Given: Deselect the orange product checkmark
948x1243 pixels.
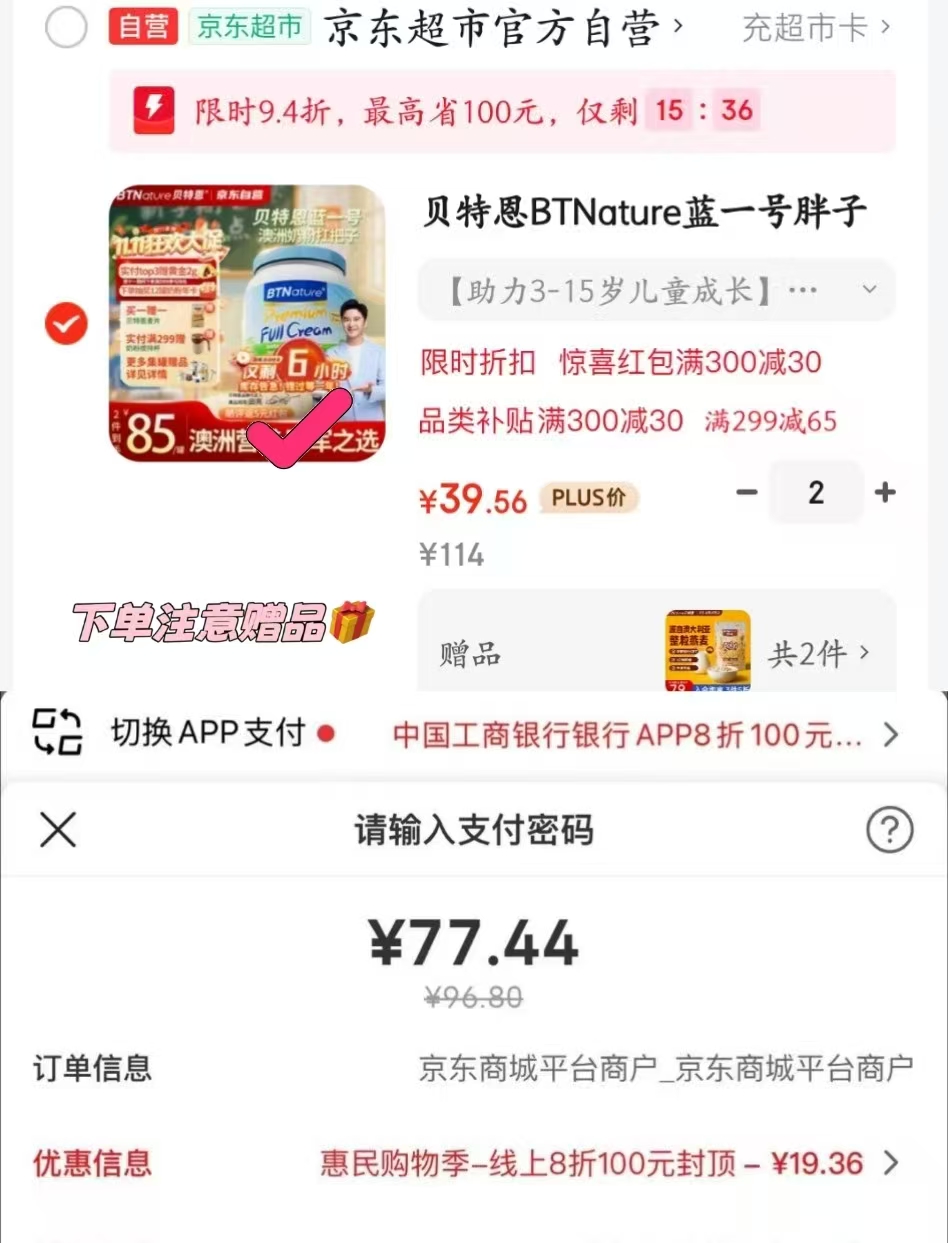Looking at the screenshot, I should click(65, 323).
